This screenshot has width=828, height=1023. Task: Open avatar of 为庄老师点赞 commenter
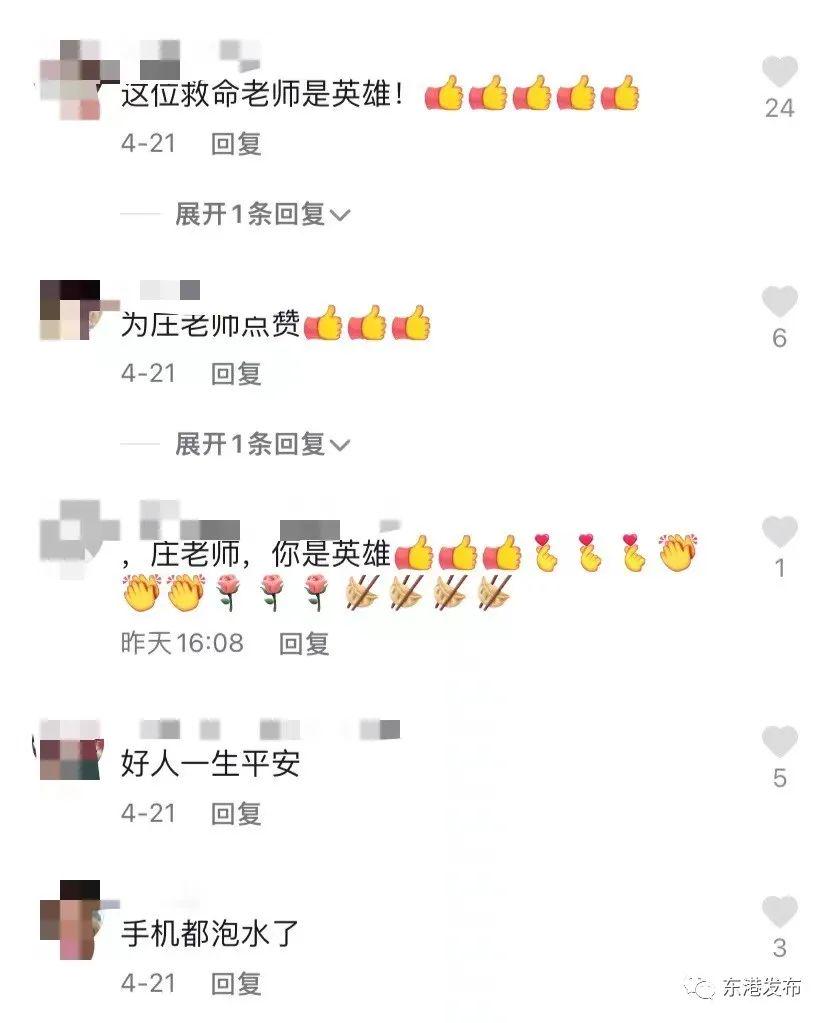tap(70, 310)
